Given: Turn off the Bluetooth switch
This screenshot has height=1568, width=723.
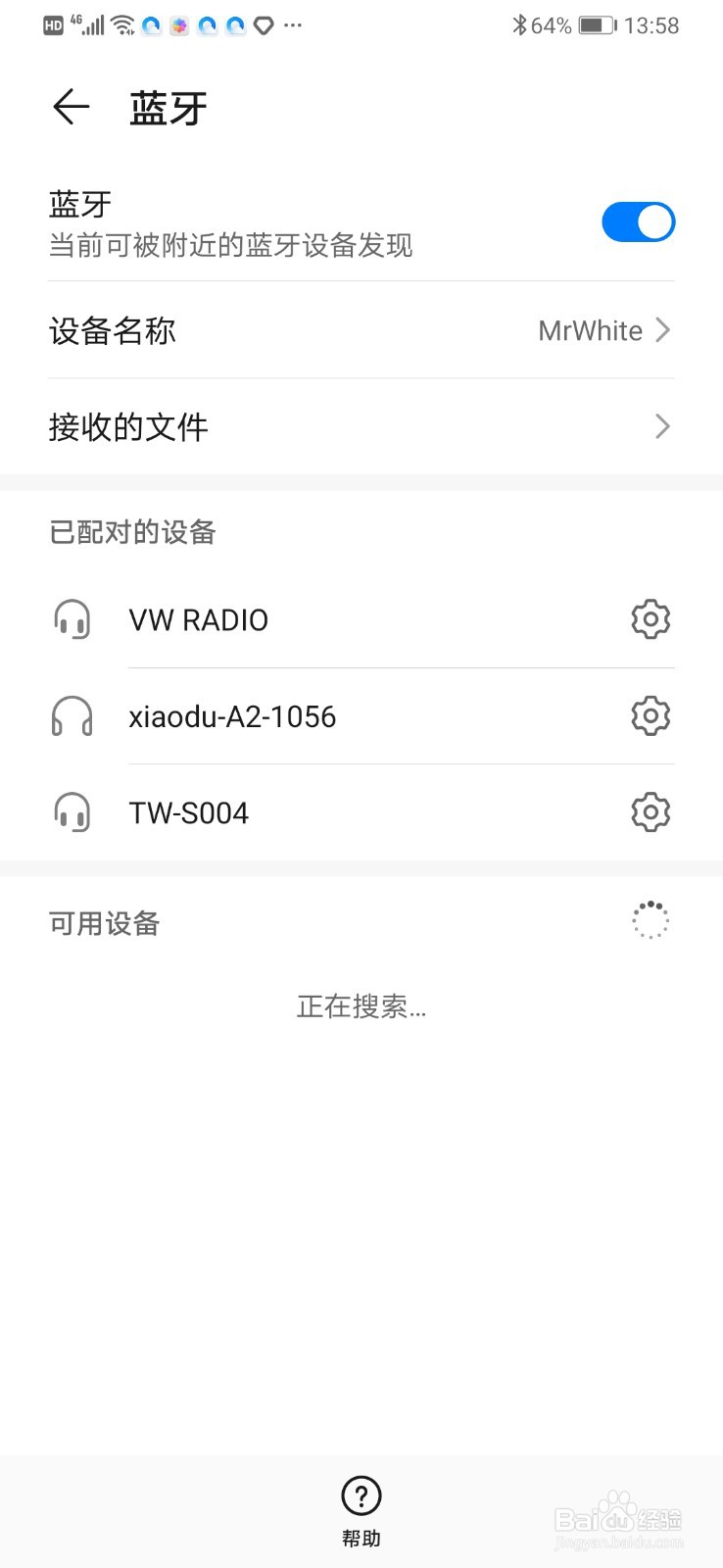Looking at the screenshot, I should [x=638, y=221].
